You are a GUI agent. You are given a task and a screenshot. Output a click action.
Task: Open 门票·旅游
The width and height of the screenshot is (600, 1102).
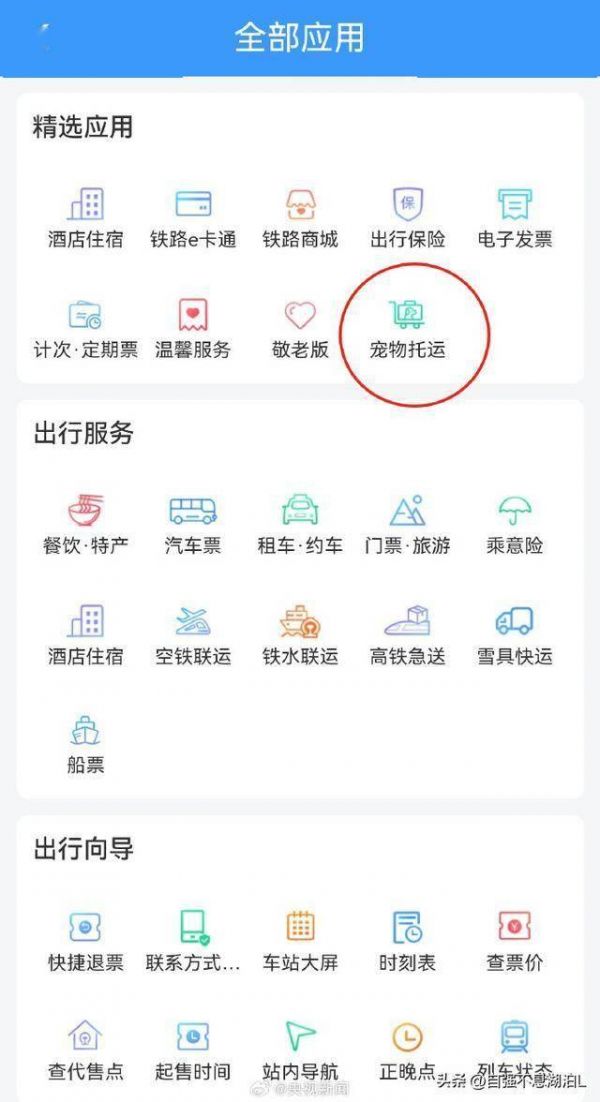pos(407,525)
